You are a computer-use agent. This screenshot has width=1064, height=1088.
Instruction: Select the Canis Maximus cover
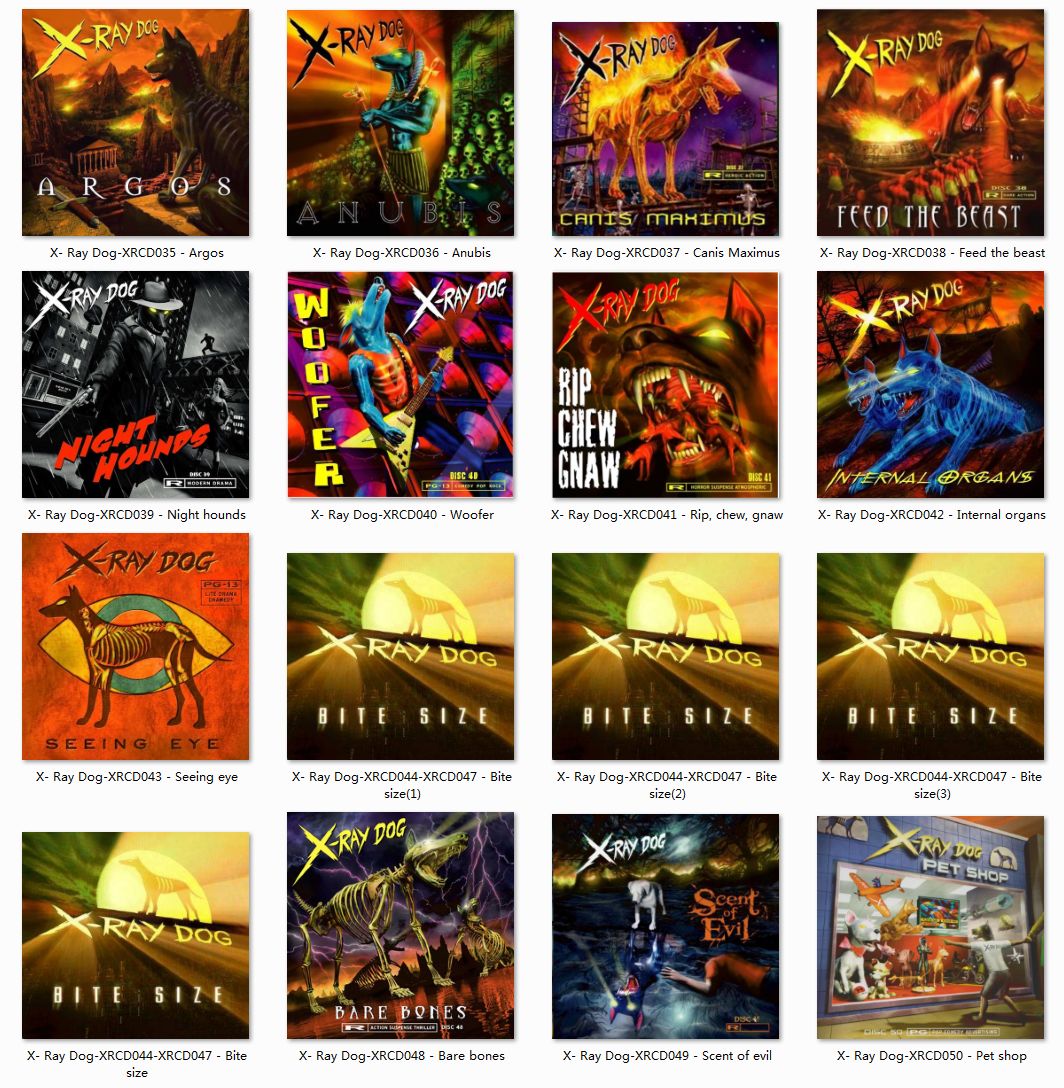pos(665,129)
